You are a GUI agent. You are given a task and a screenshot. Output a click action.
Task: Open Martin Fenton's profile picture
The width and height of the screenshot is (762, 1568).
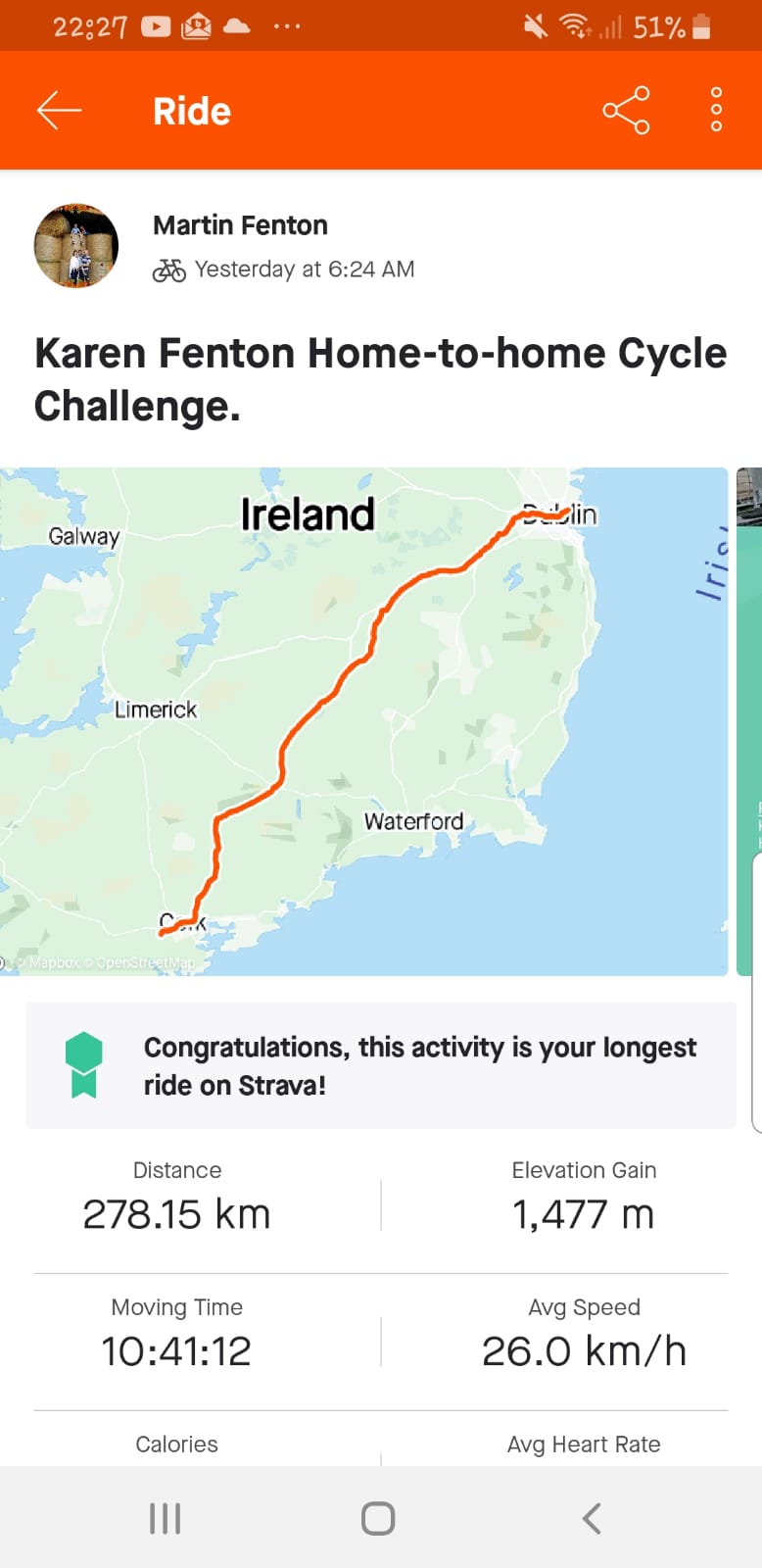click(x=76, y=246)
